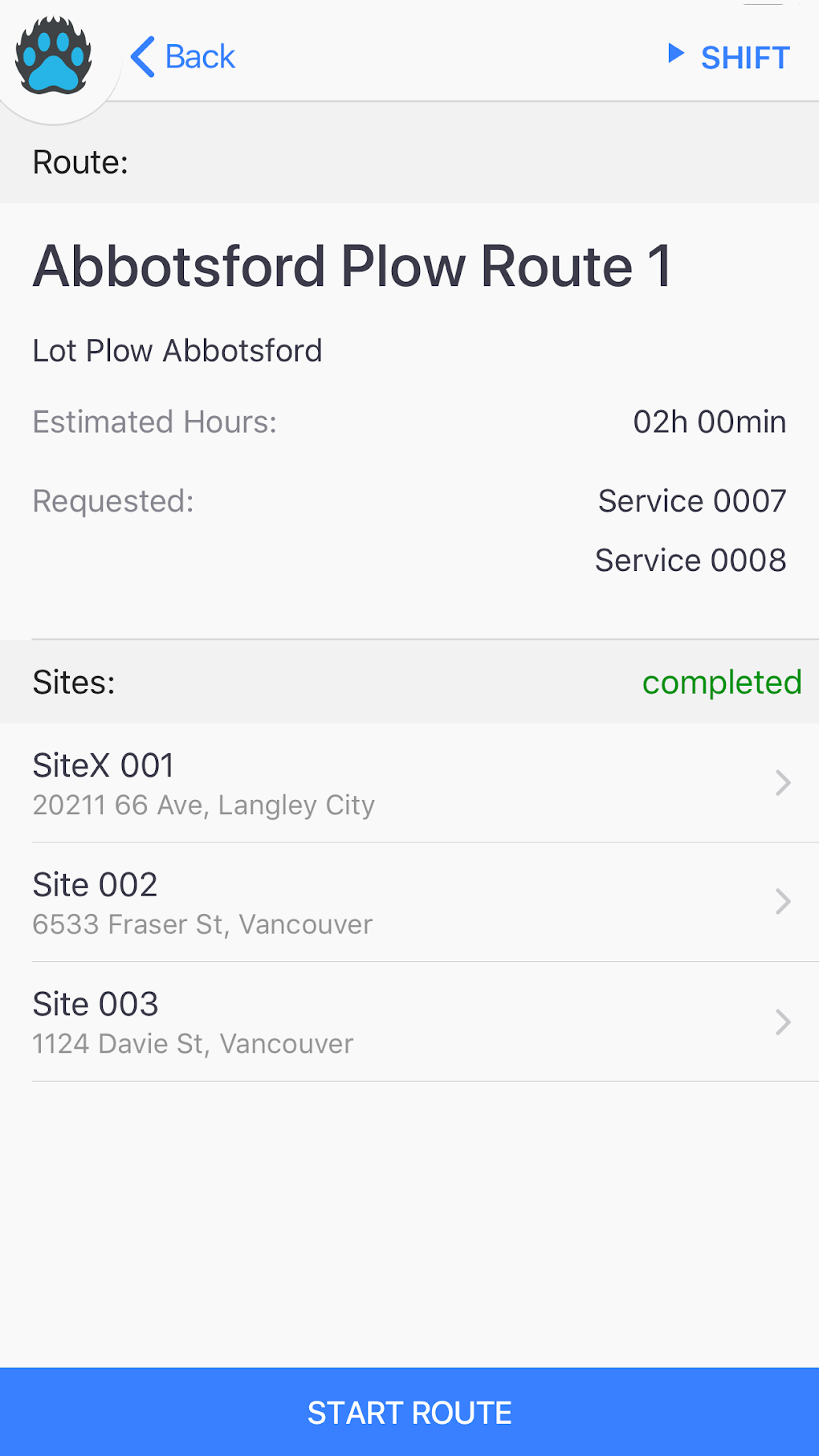The width and height of the screenshot is (819, 1456).
Task: Open SiteX 001 on 66 Ave
Action: tap(409, 783)
